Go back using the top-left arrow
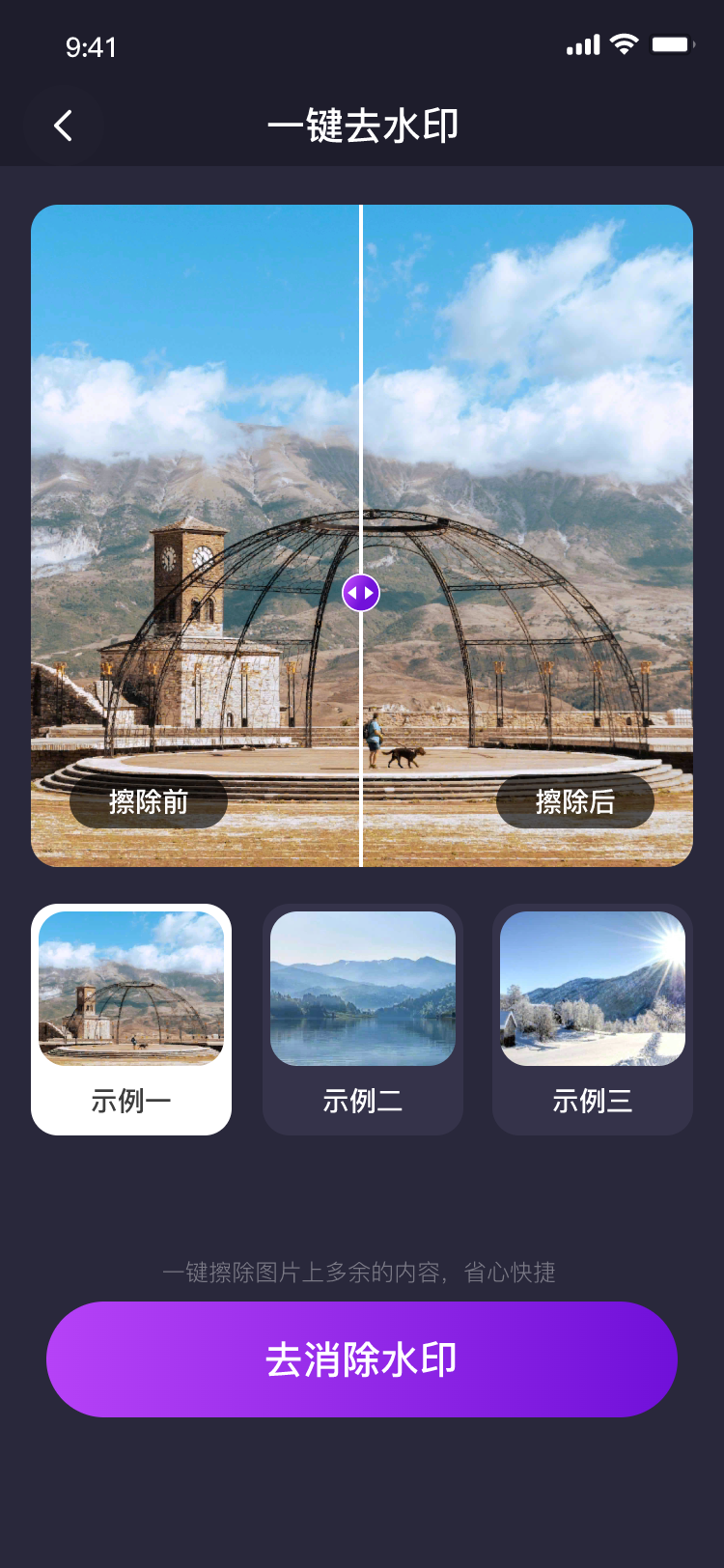 pyautogui.click(x=64, y=126)
